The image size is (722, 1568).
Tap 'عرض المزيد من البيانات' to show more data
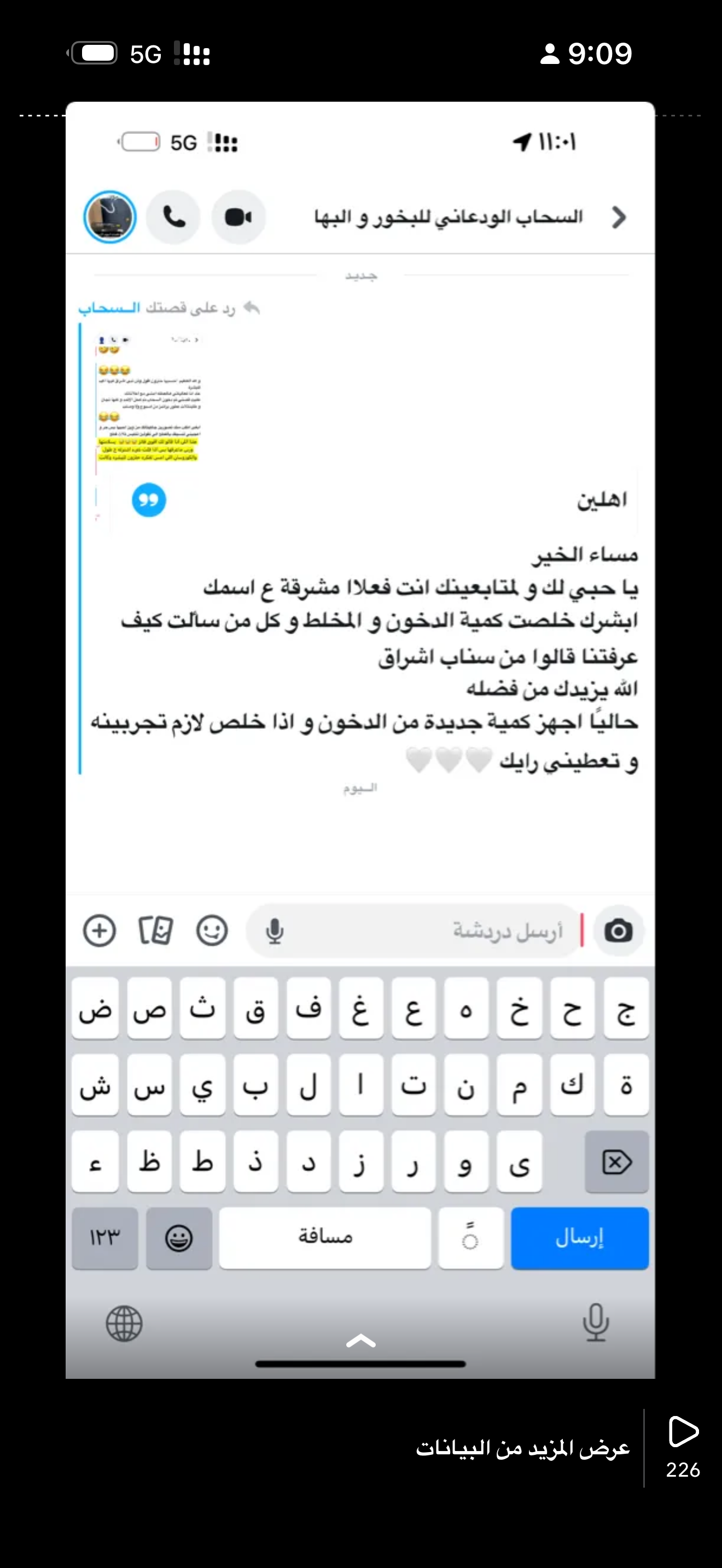[522, 1448]
